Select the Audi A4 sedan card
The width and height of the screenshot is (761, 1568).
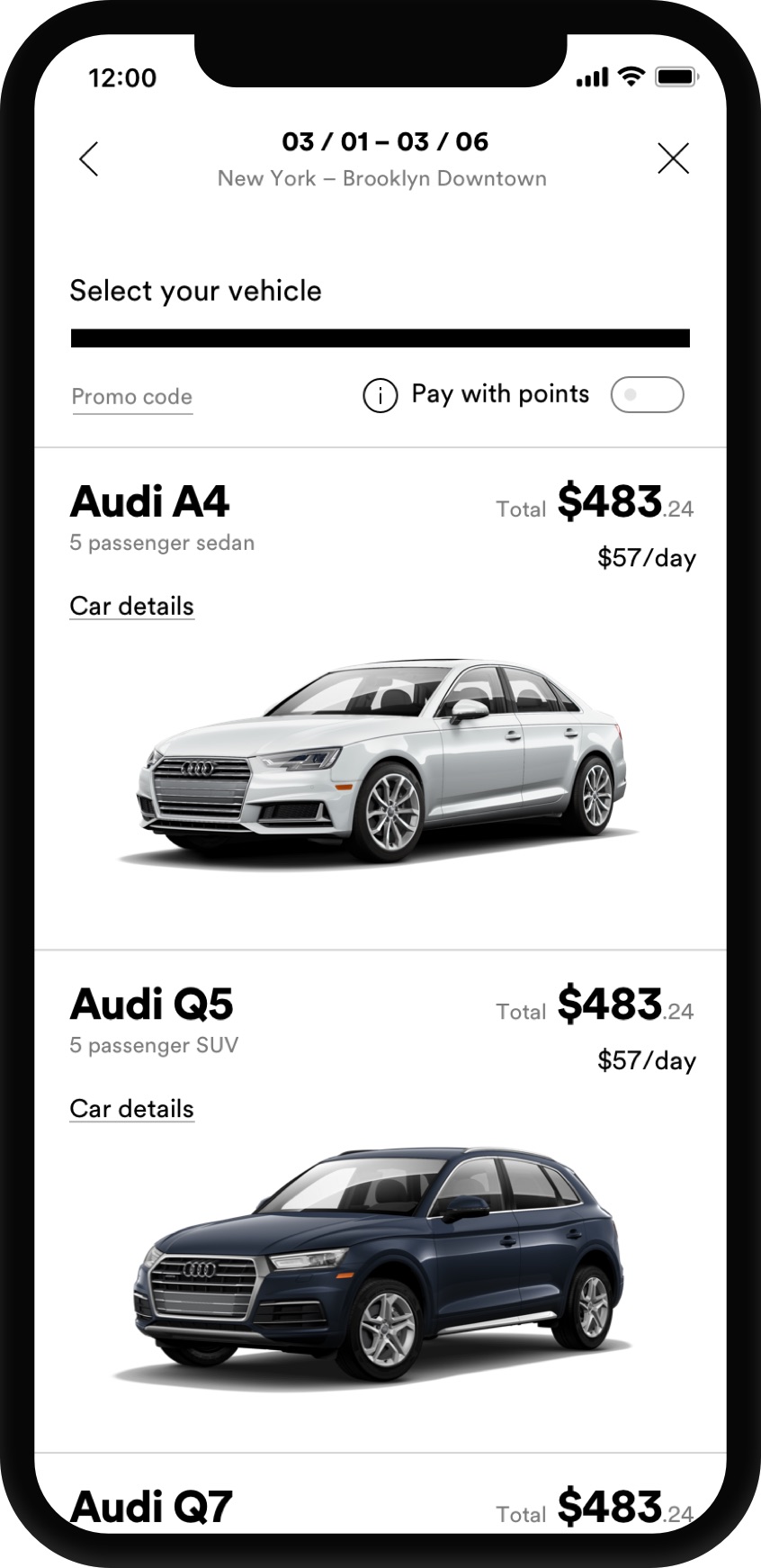[380, 756]
